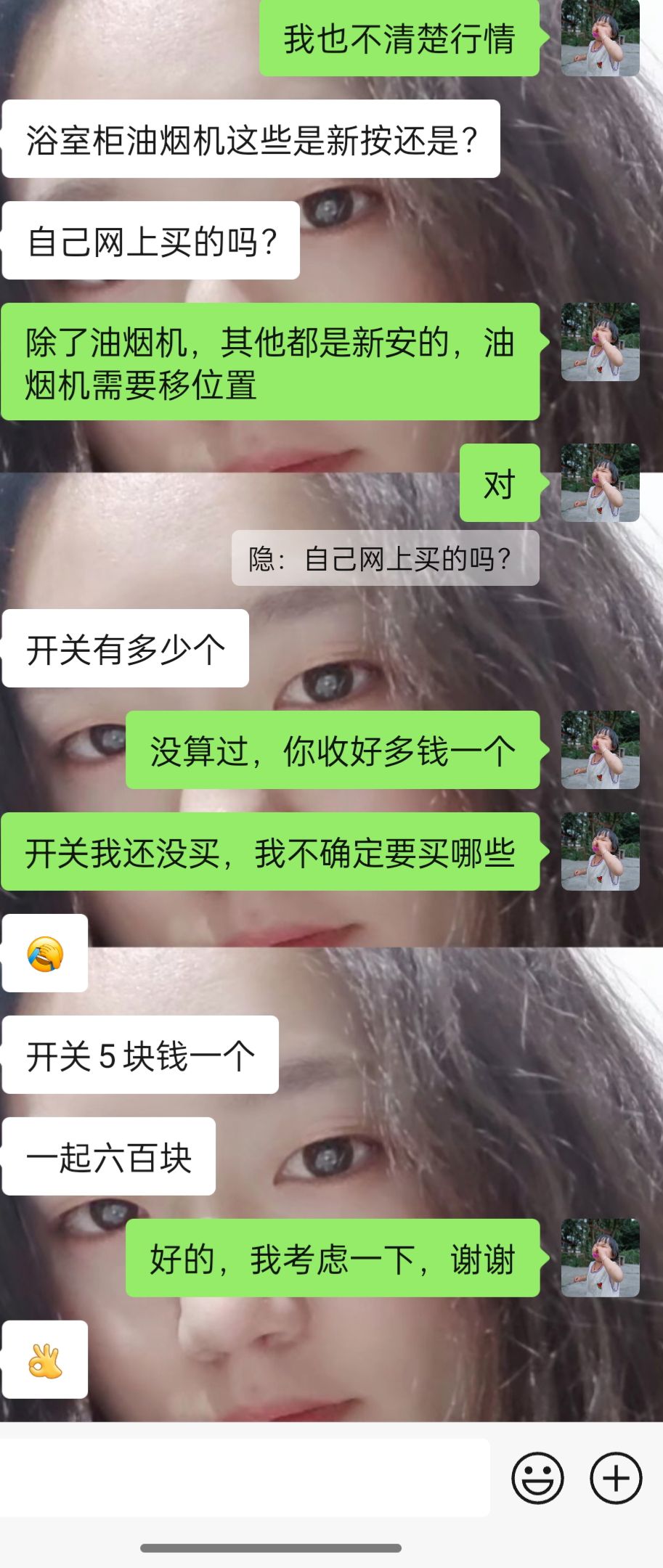Screen dimensions: 663x1568
Task: Open sender's avatar beside 我也不清楚行情
Action: (x=600, y=38)
